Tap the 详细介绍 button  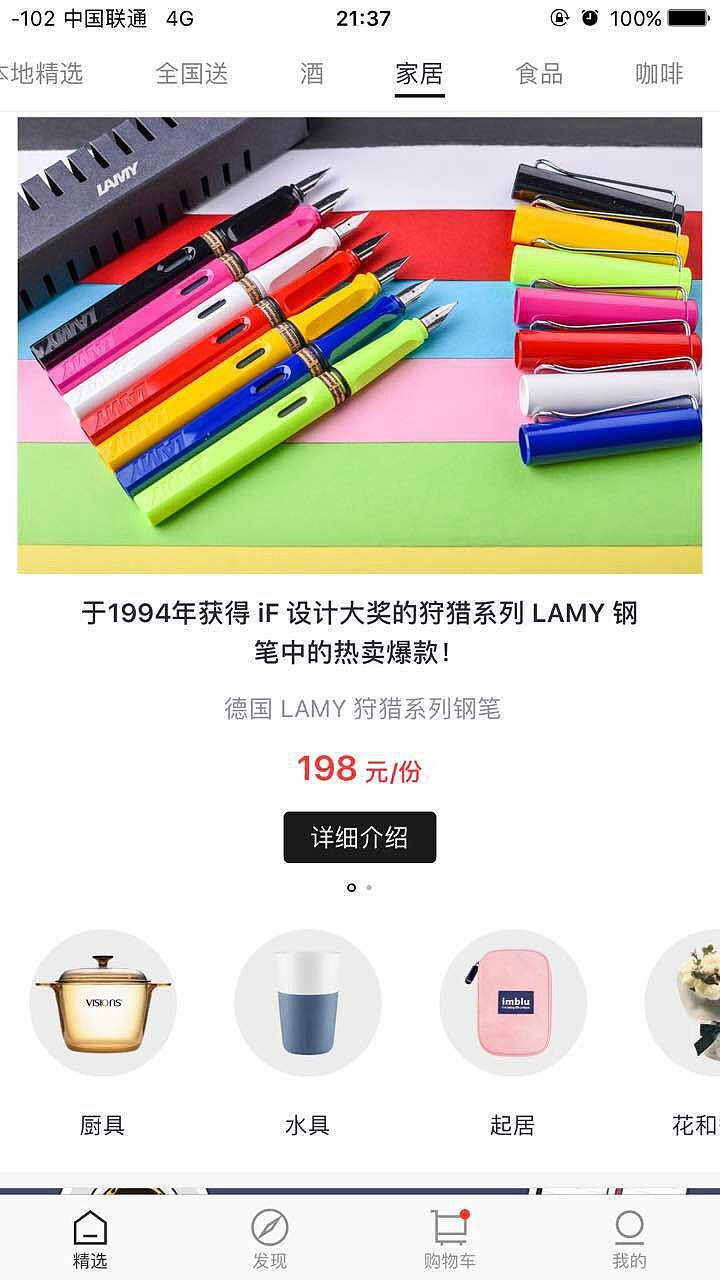click(360, 837)
